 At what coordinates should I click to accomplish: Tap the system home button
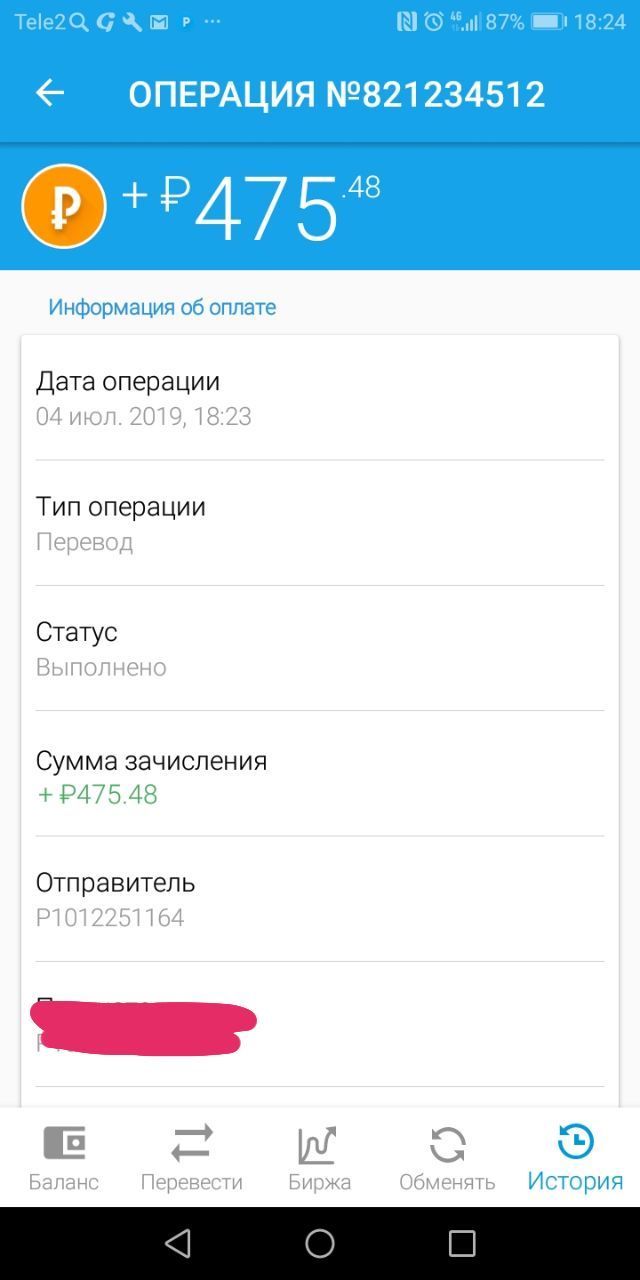coord(320,1243)
